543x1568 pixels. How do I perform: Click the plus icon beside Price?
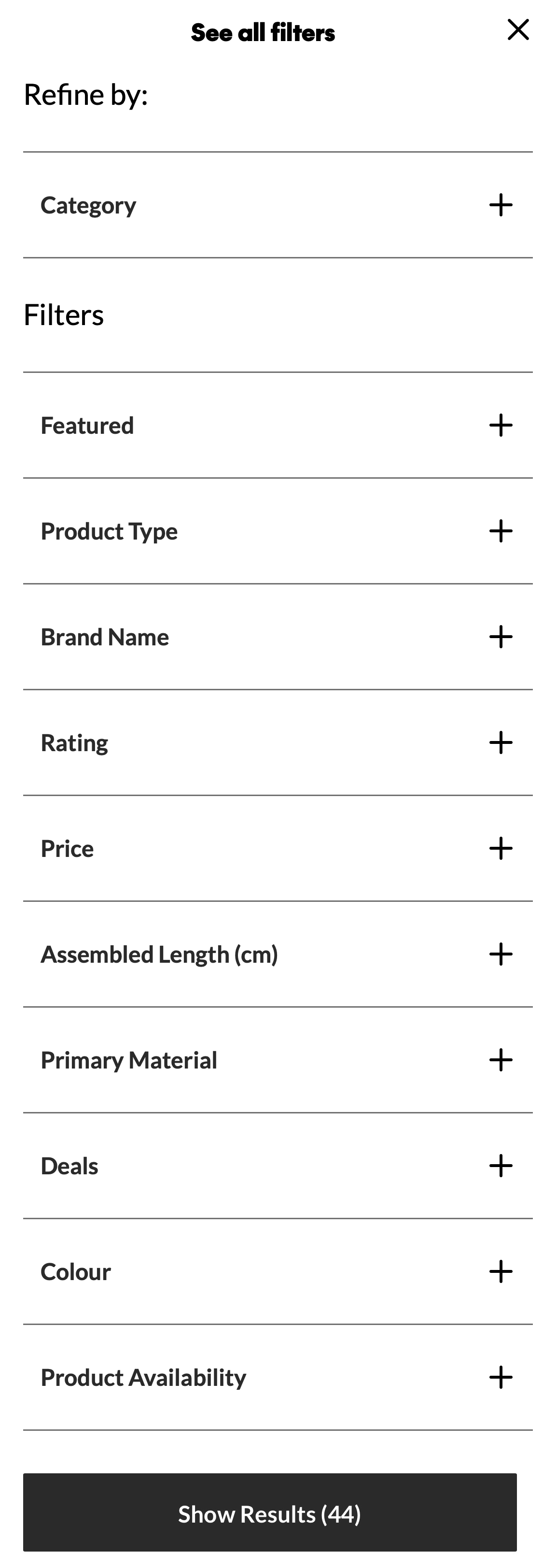pos(500,848)
